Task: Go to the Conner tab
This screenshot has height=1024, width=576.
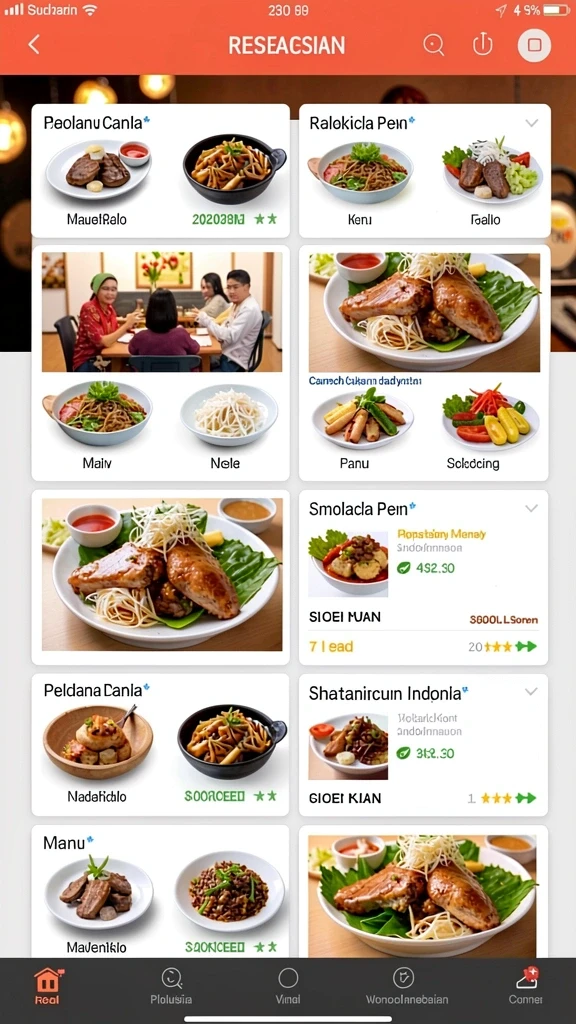Action: pyautogui.click(x=526, y=985)
